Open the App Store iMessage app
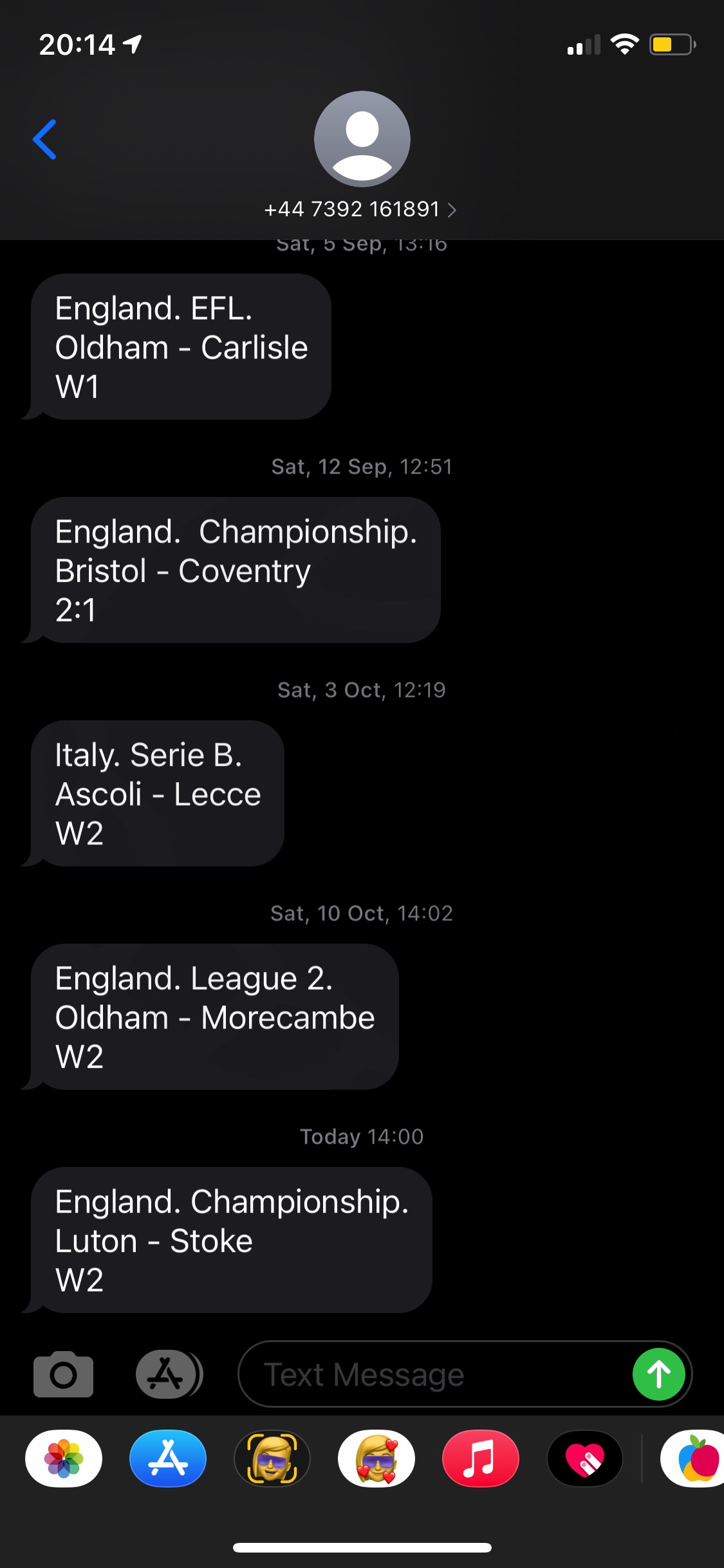 pyautogui.click(x=168, y=1459)
